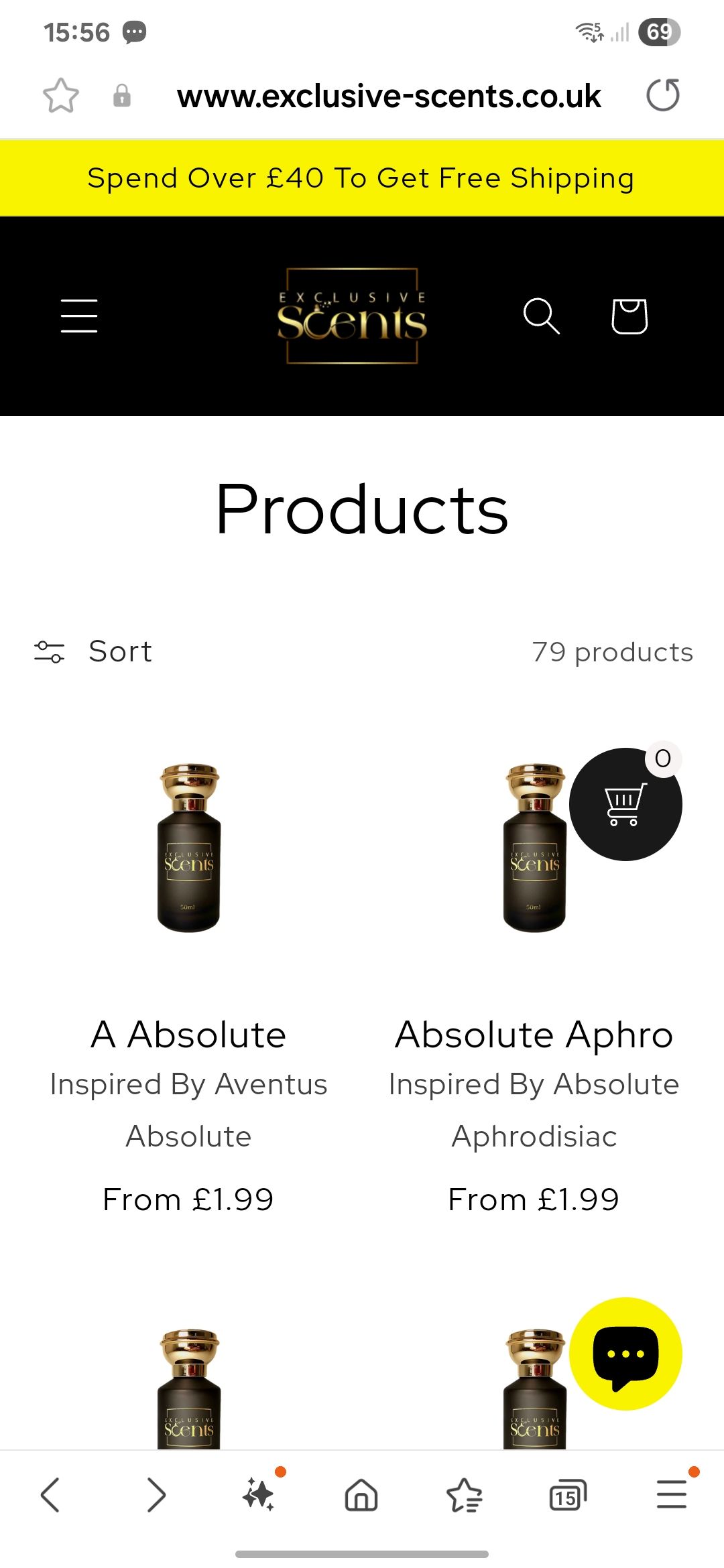This screenshot has height=1568, width=724.
Task: Go back to the previous page
Action: point(50,1494)
